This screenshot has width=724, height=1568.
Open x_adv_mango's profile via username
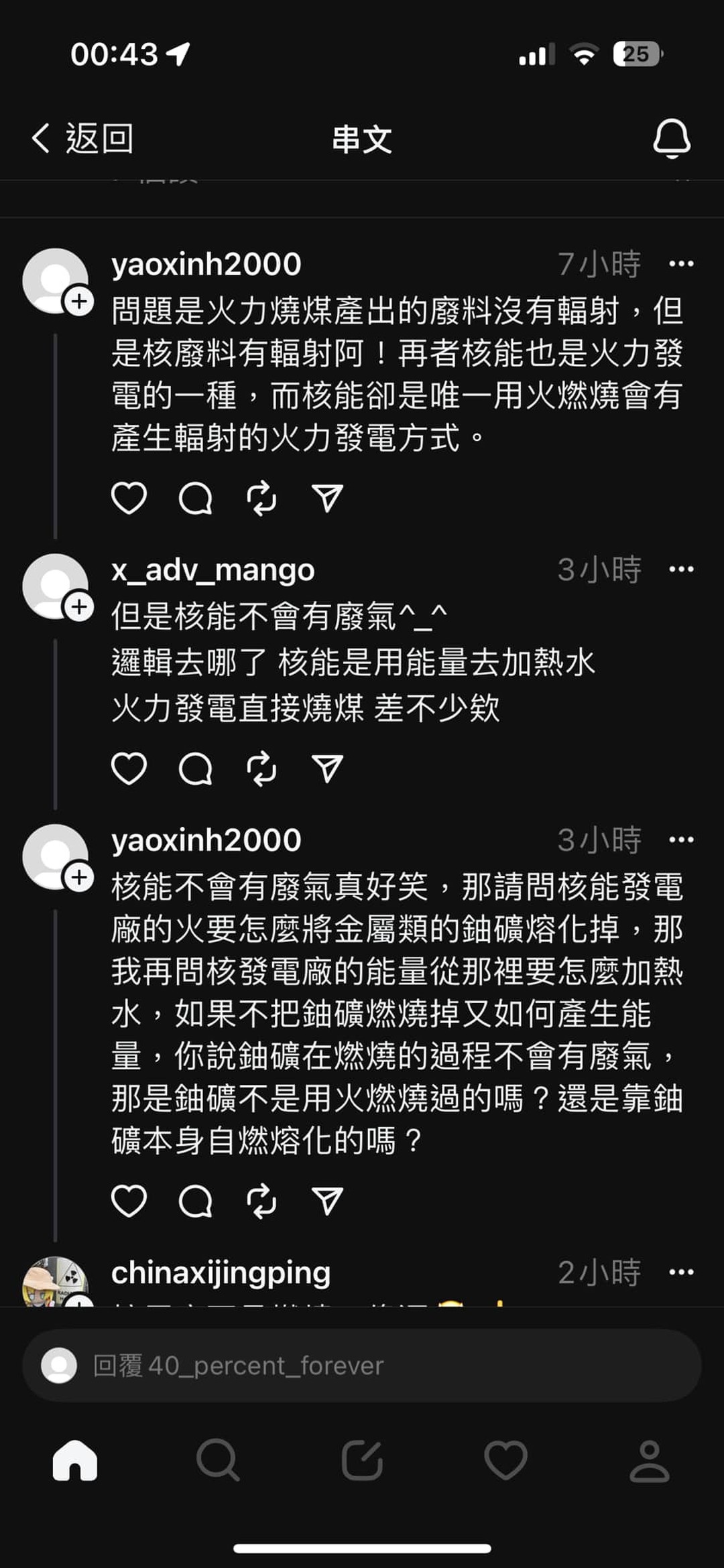click(x=213, y=570)
